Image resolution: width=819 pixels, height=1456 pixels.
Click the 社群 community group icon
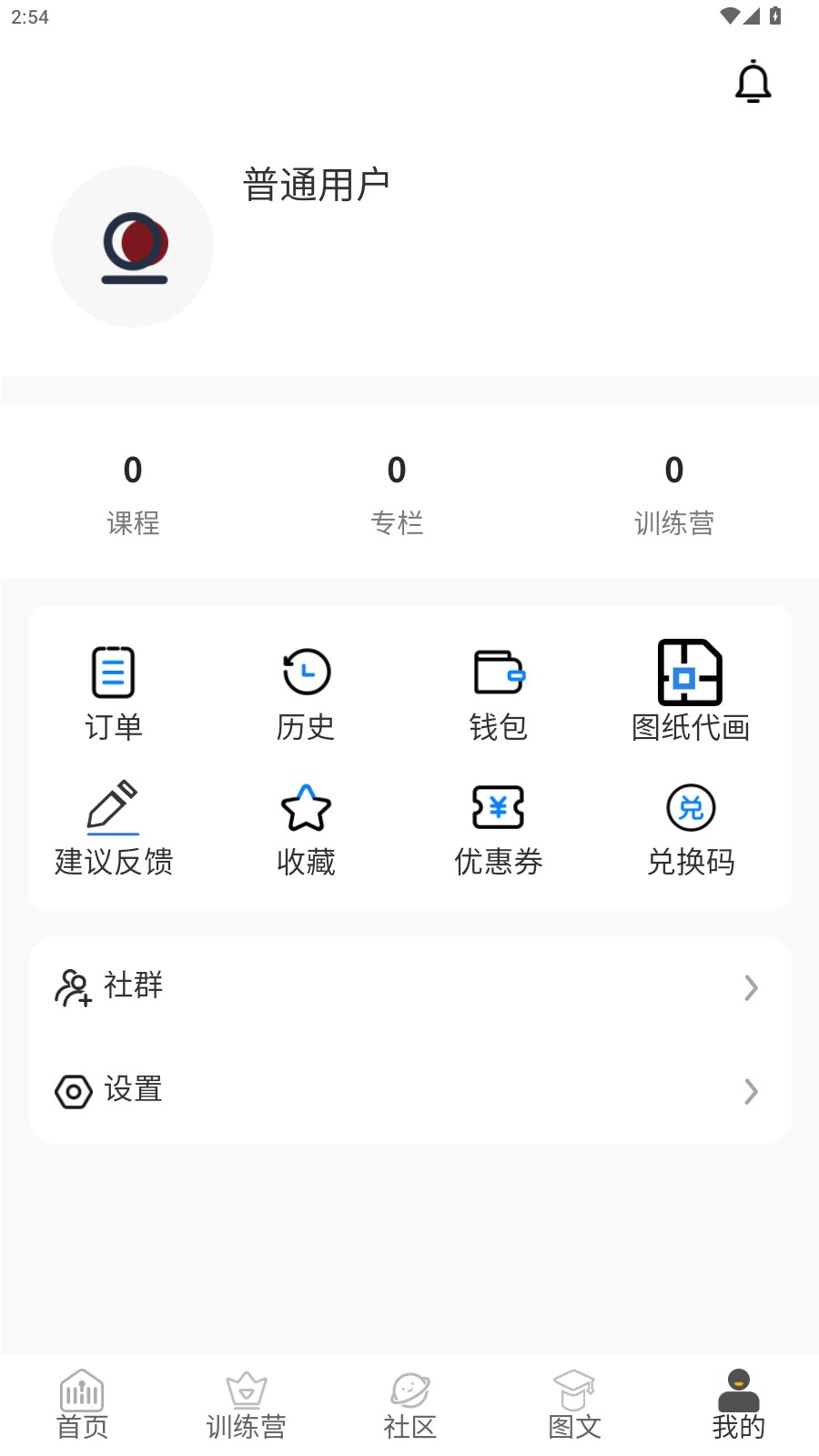point(73,986)
